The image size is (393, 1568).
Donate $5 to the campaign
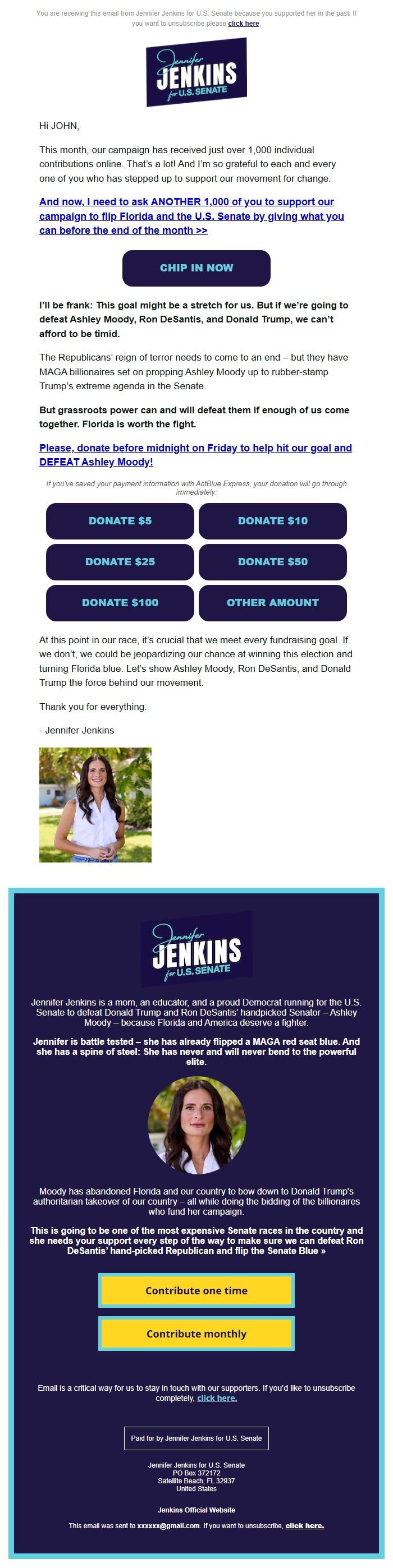click(x=120, y=520)
